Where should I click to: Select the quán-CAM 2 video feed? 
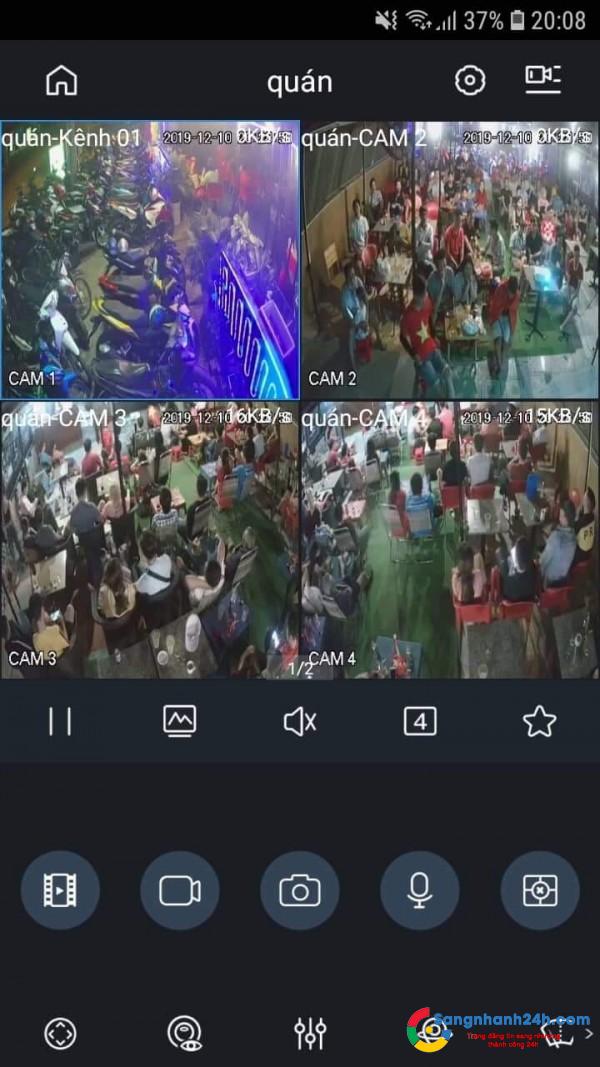450,260
